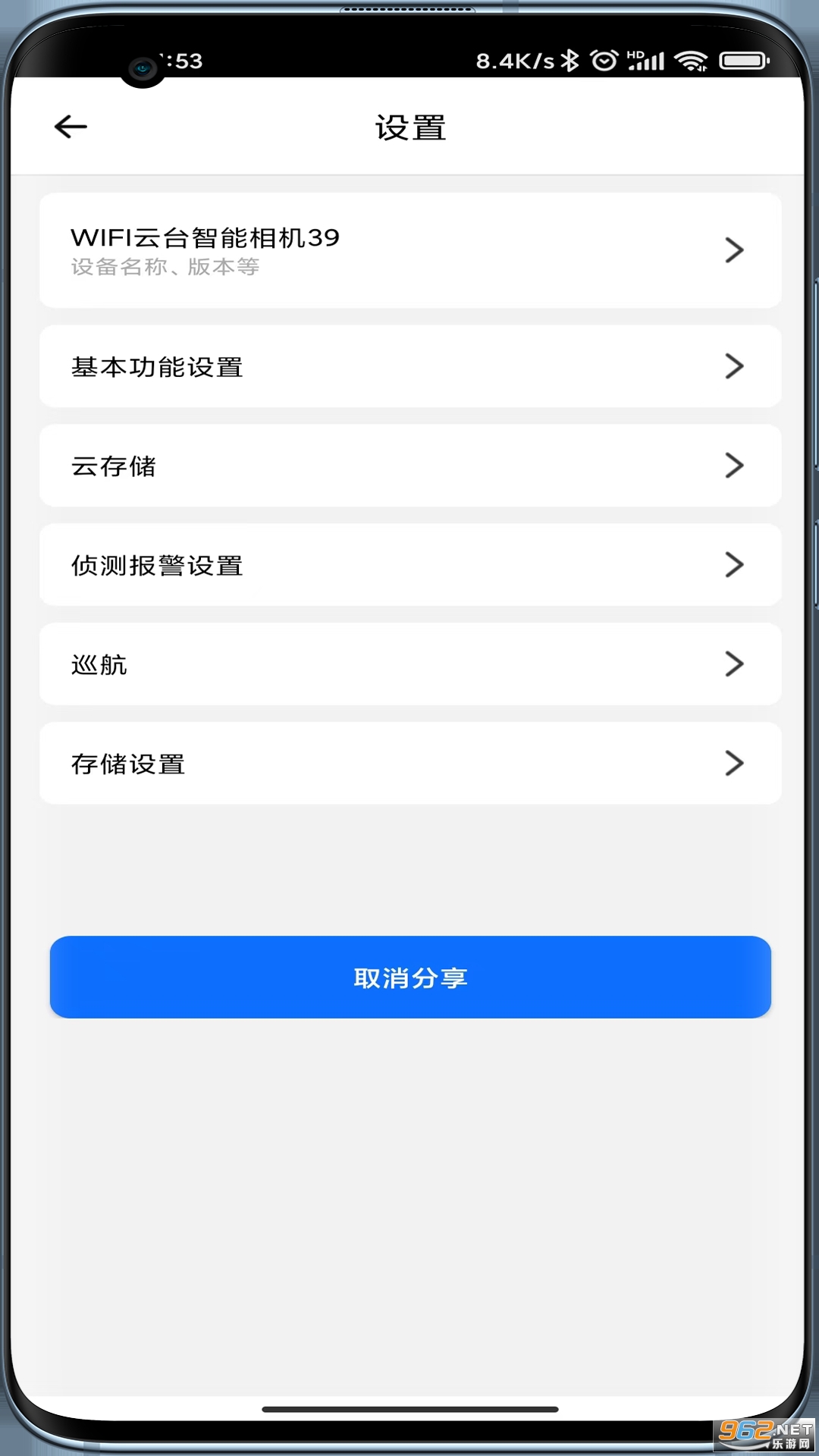Open 存储设置 row
Screen dimensions: 819x1456
[x=409, y=764]
